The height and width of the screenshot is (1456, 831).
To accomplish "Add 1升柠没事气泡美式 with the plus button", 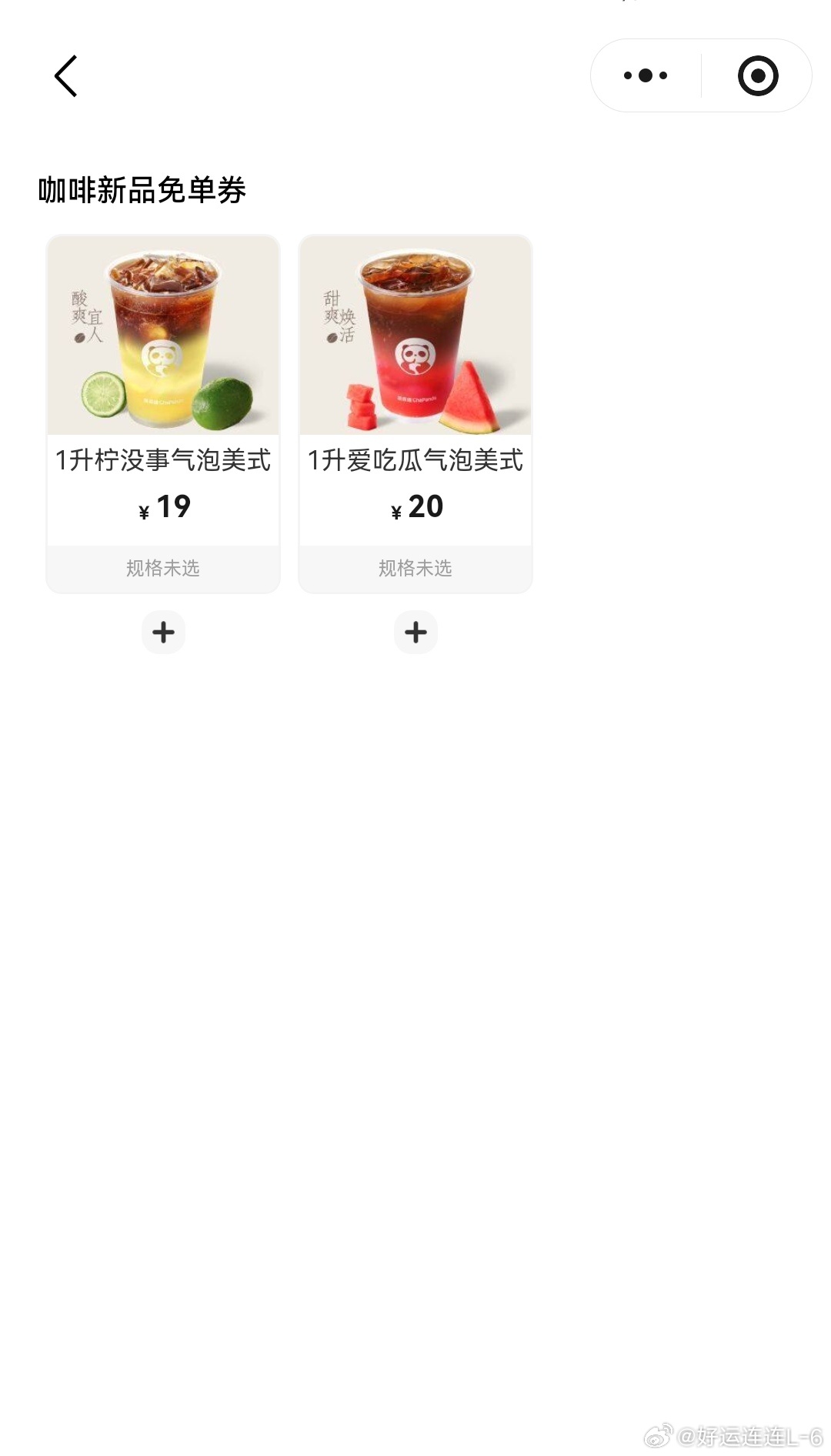I will coord(163,633).
